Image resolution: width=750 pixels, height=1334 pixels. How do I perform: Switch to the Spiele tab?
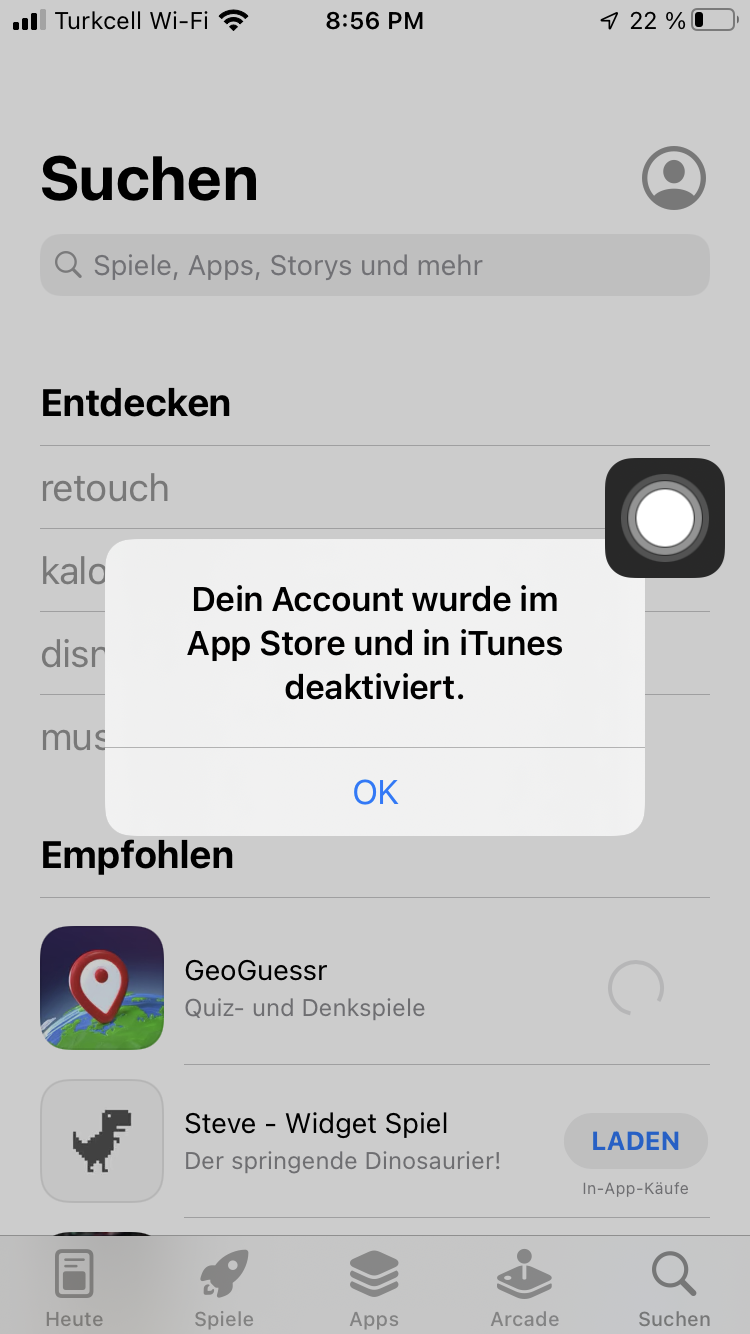(x=224, y=1289)
